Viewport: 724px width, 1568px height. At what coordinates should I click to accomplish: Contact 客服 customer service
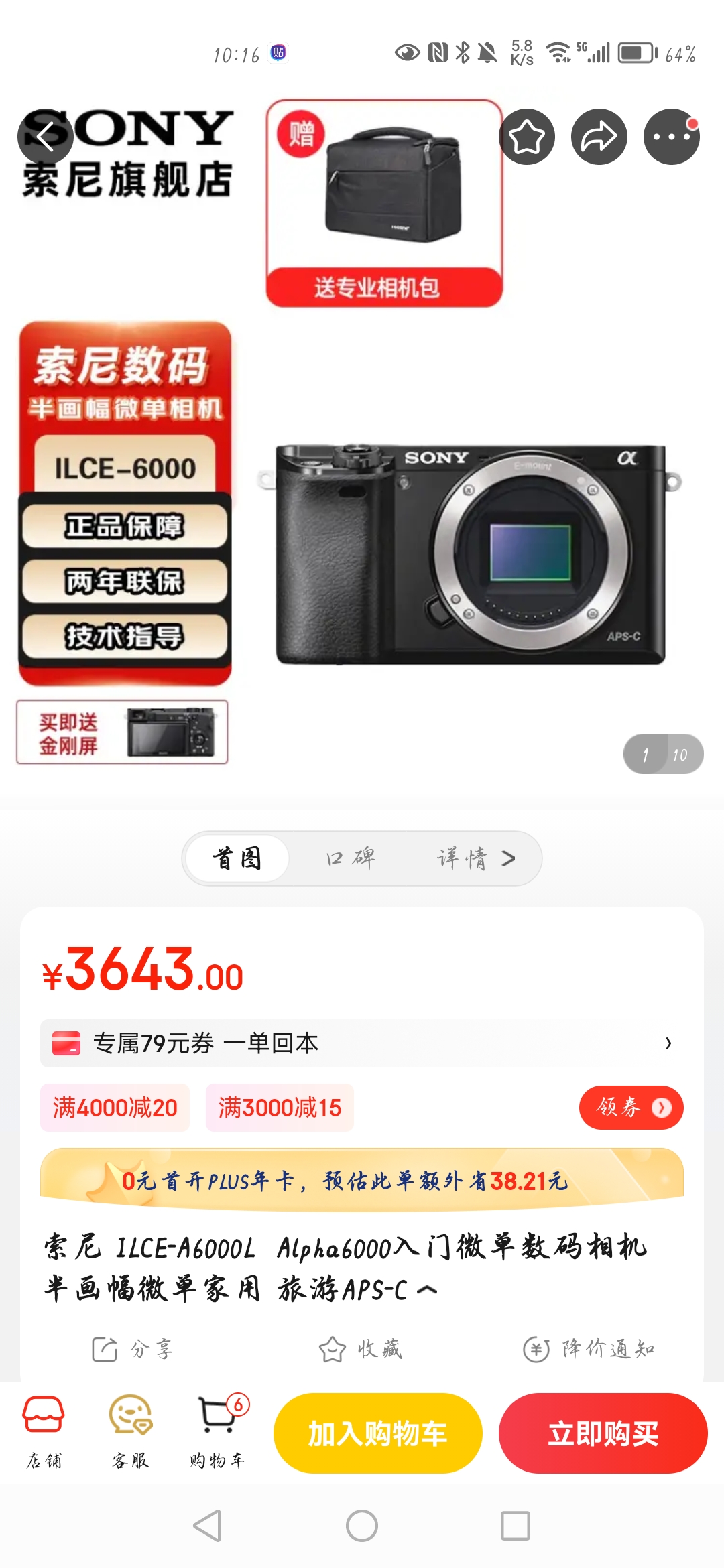(x=130, y=1431)
